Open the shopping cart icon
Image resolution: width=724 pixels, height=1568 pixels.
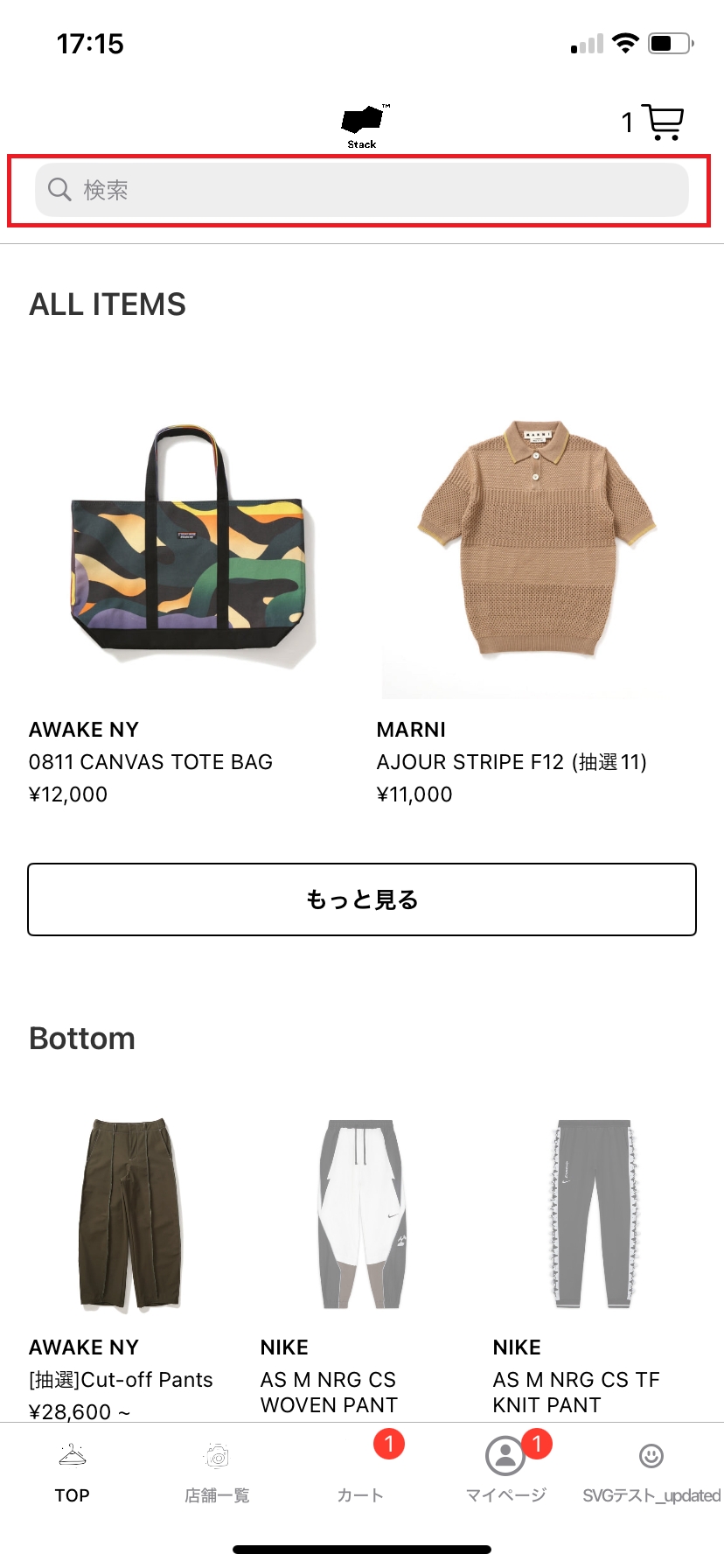click(x=662, y=122)
